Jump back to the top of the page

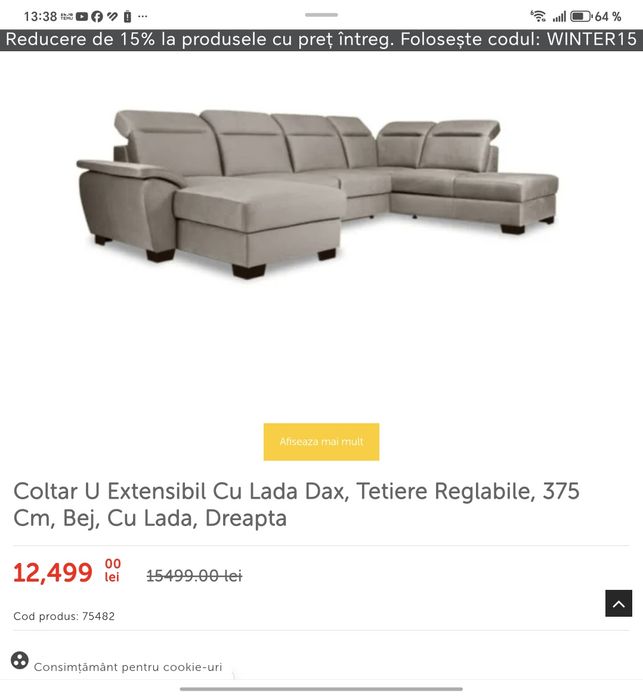point(618,603)
